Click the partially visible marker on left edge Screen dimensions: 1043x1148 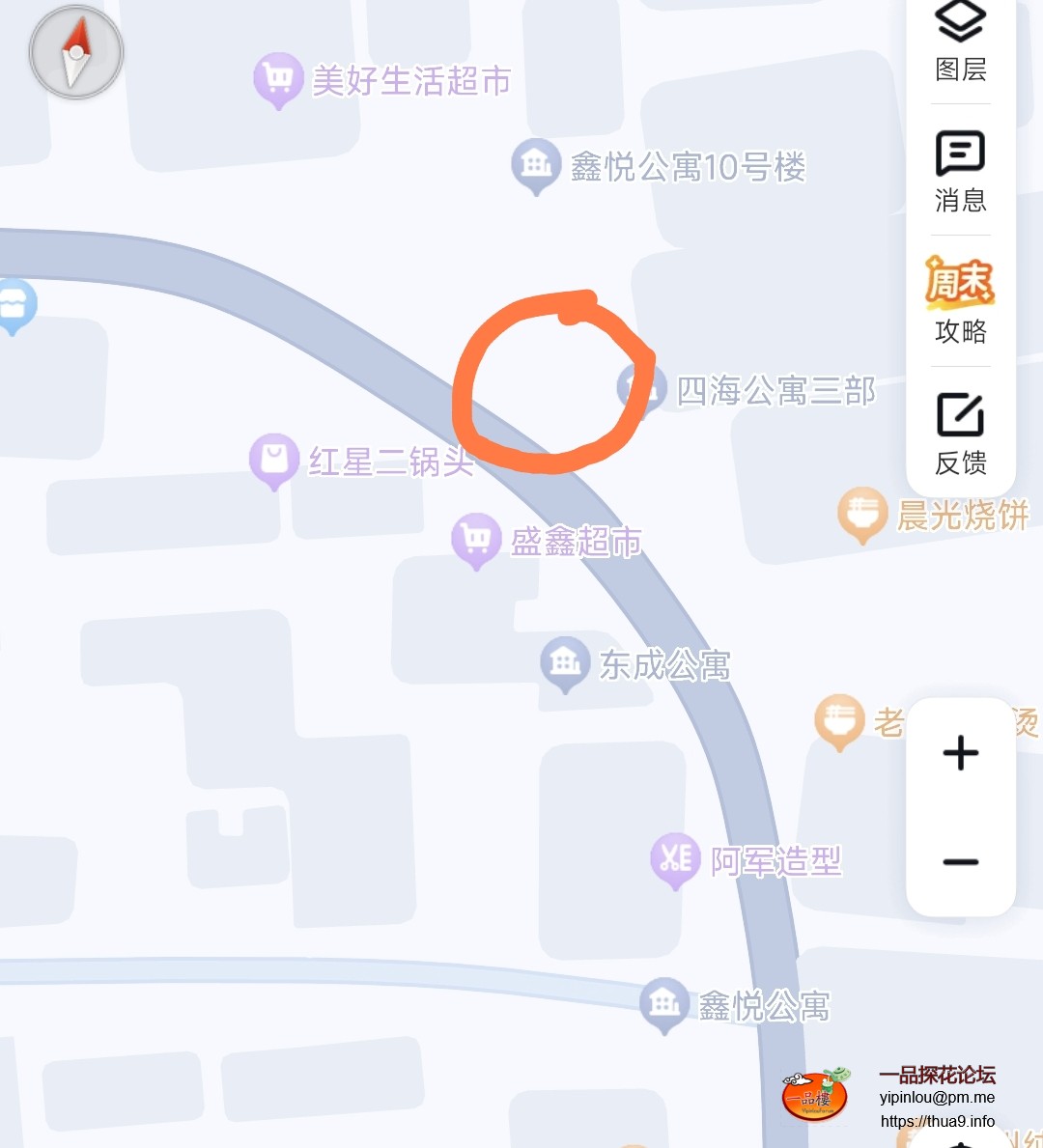[x=14, y=304]
